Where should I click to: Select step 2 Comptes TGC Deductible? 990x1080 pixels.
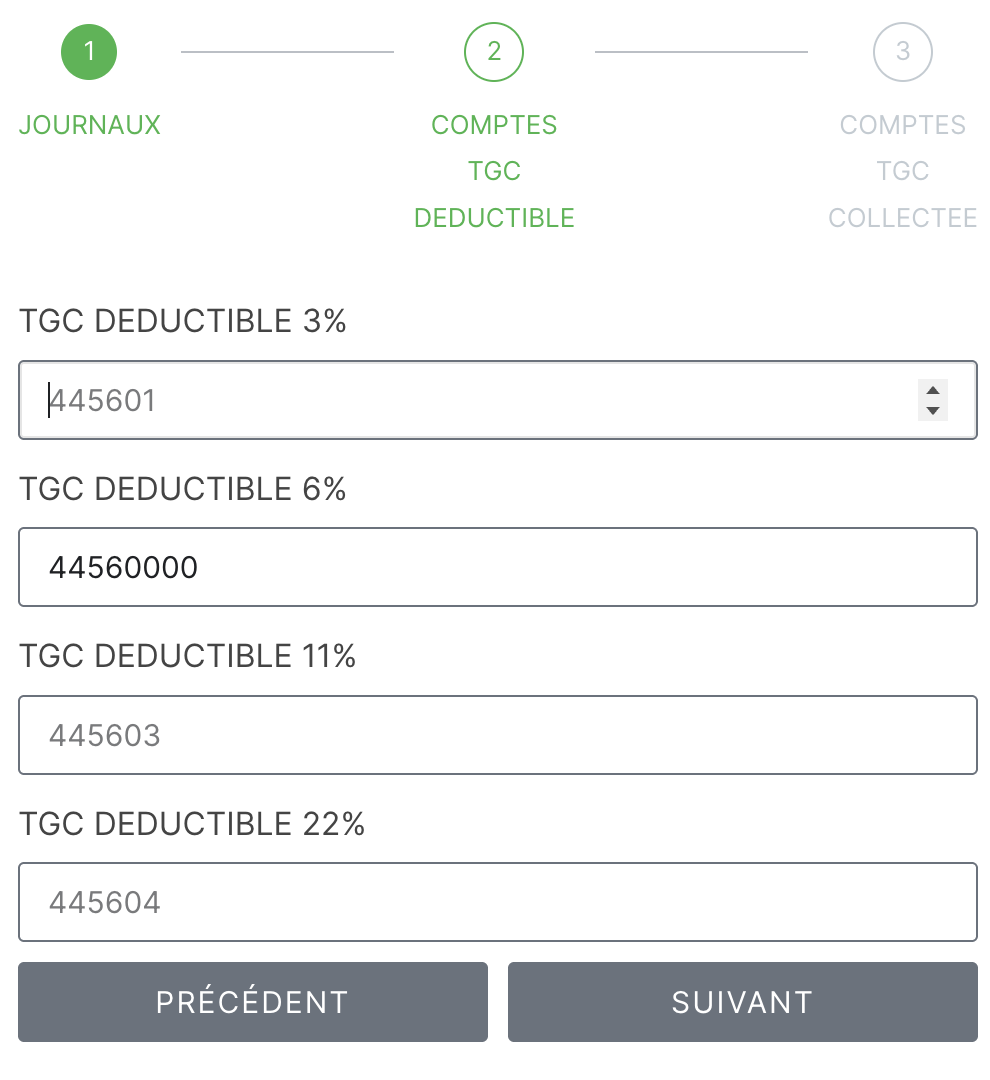pyautogui.click(x=494, y=52)
